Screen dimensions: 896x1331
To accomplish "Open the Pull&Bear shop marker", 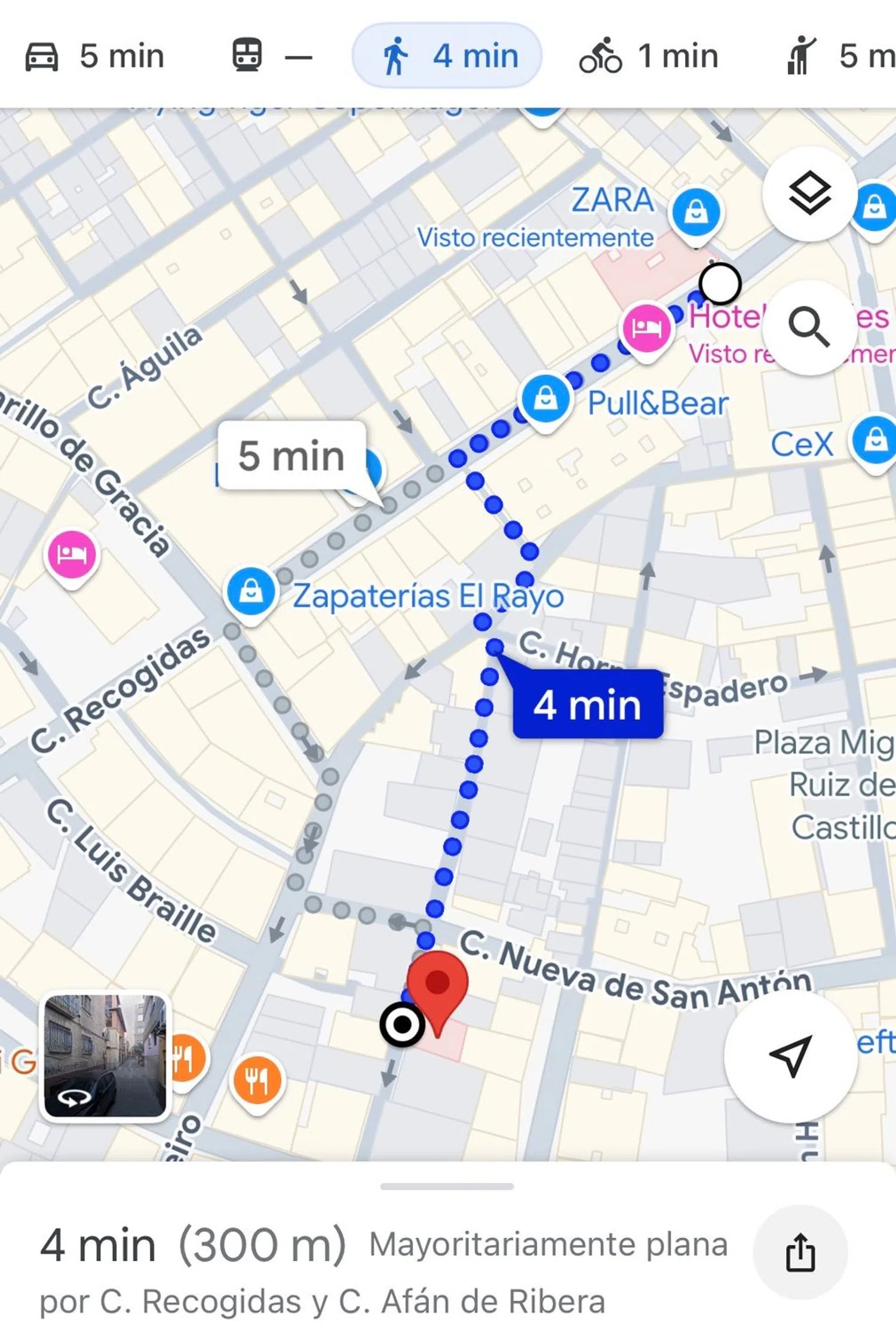I will point(545,398).
